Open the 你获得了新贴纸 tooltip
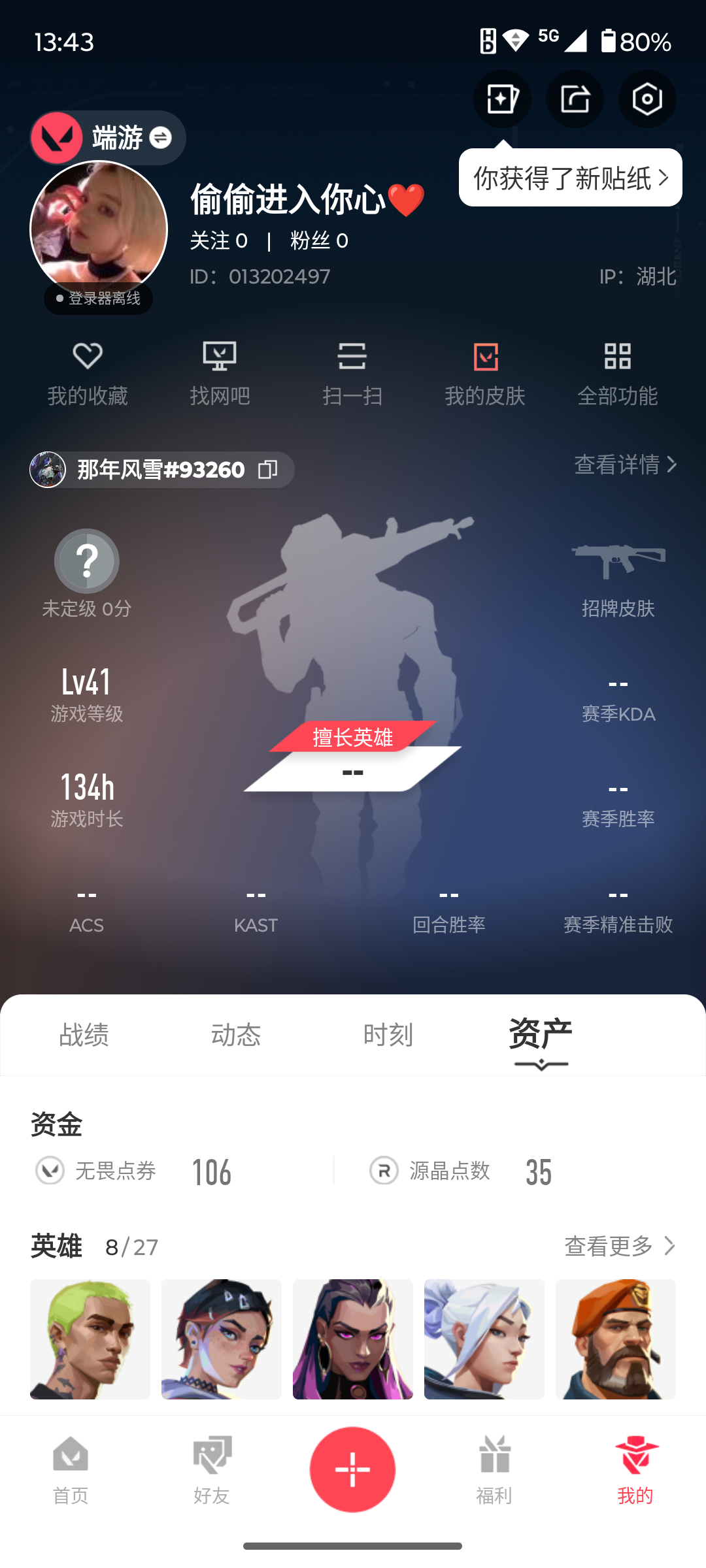This screenshot has height=1568, width=706. pos(570,178)
